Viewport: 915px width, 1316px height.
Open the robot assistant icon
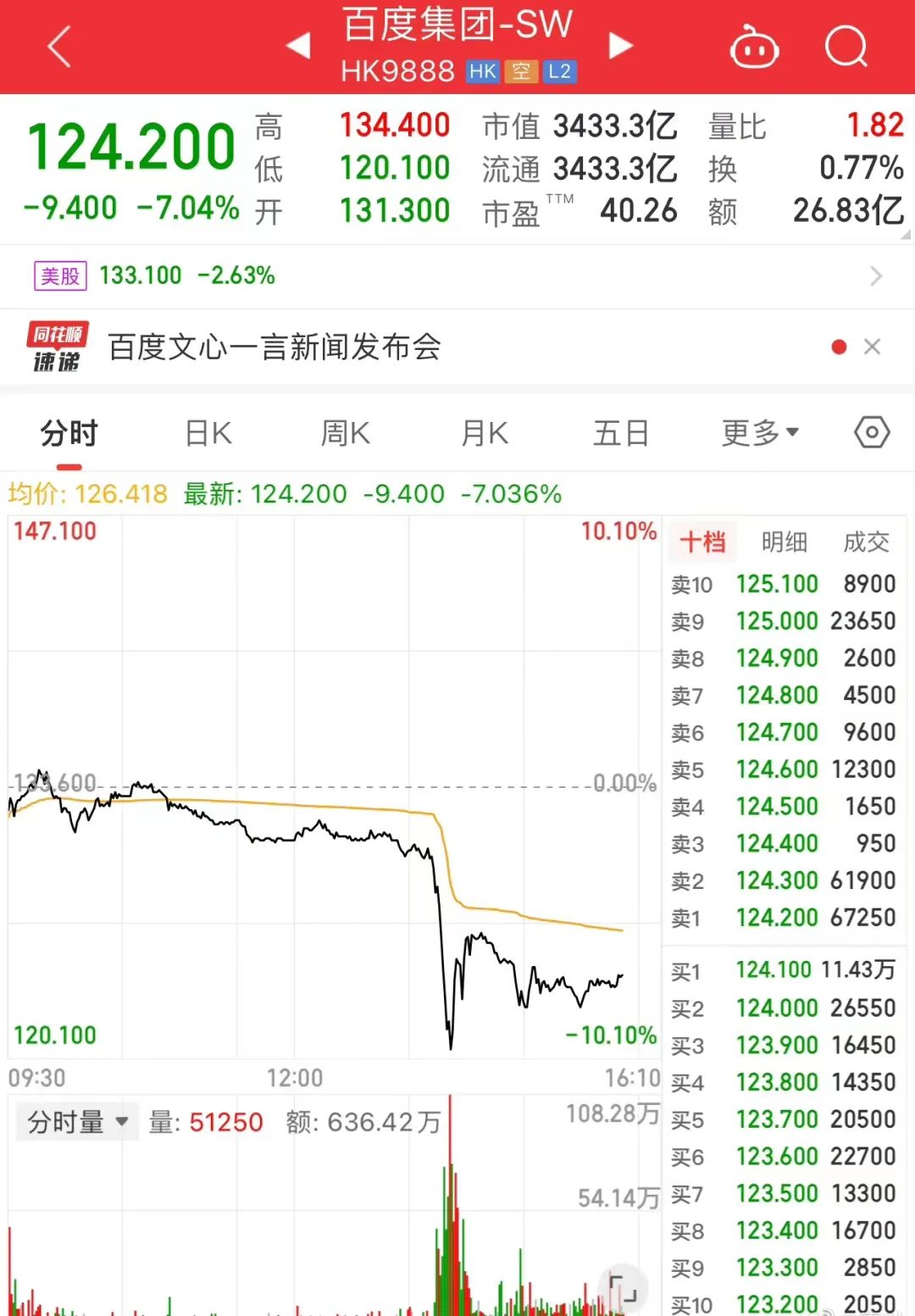pos(753,47)
